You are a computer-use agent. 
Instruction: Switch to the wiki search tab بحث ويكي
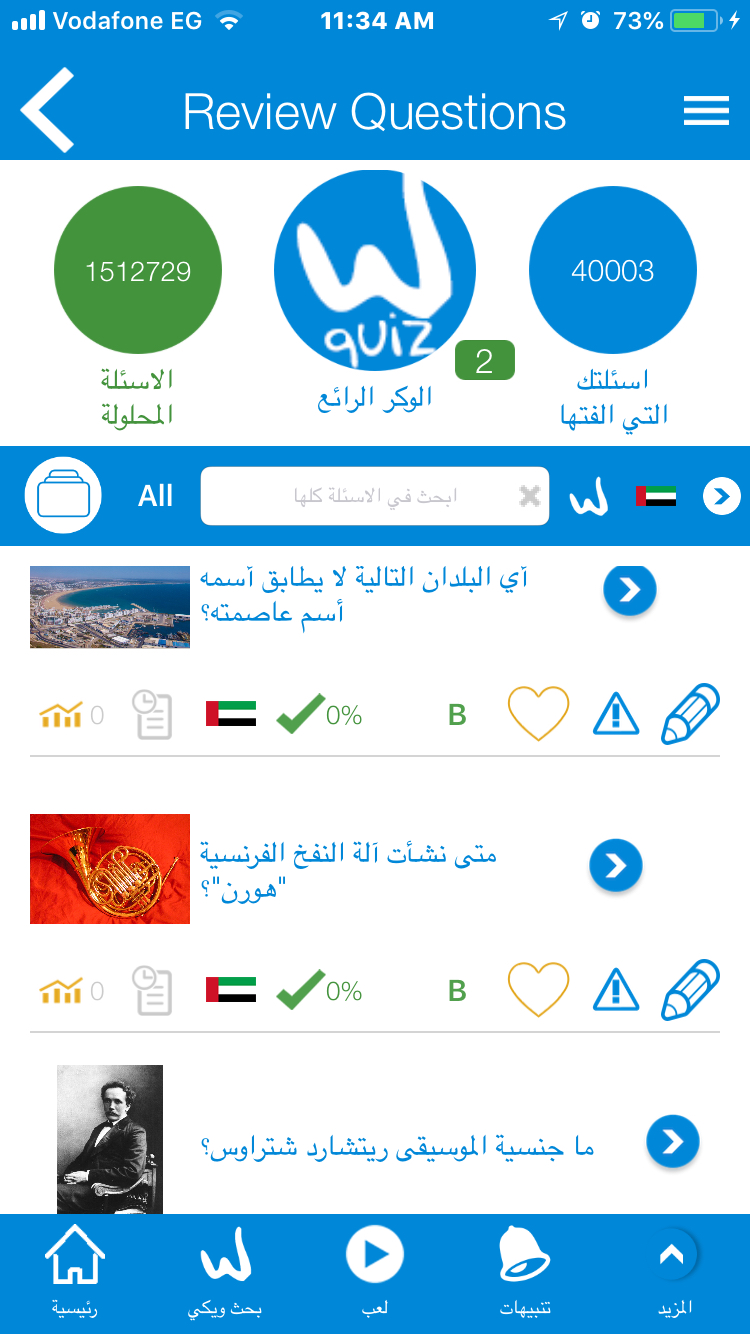coord(225,1270)
